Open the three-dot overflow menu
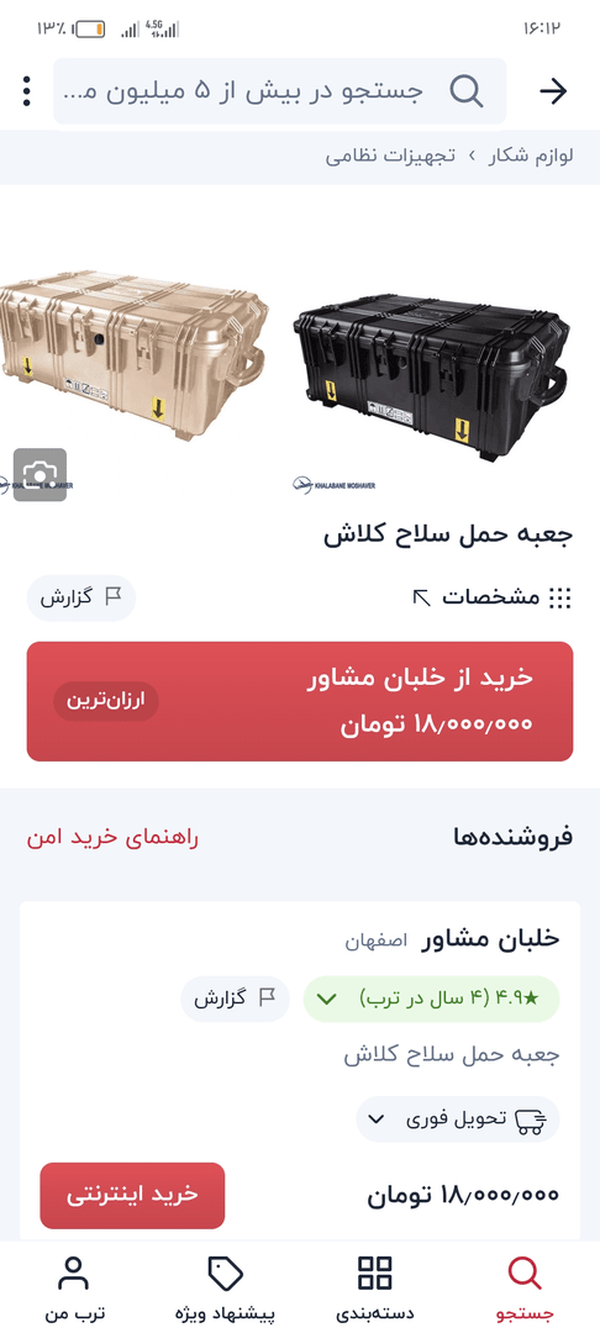600x1333 pixels. pos(26,91)
